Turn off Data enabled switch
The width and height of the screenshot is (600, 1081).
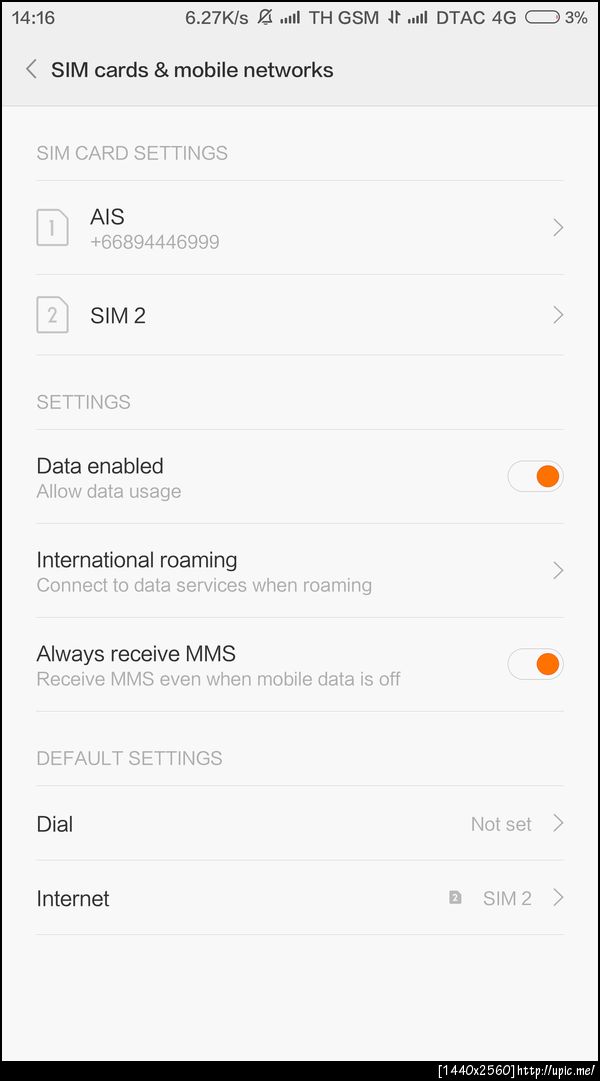(536, 477)
